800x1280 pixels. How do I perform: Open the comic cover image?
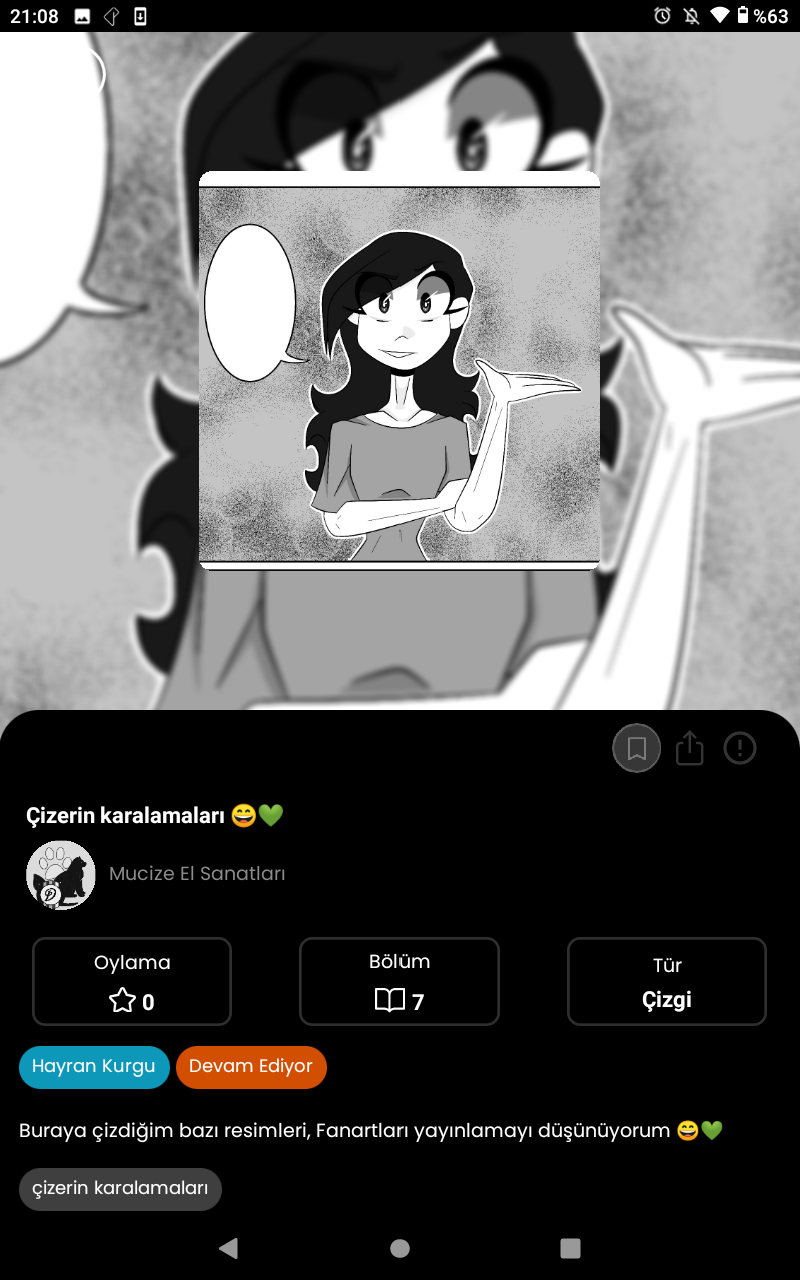400,370
